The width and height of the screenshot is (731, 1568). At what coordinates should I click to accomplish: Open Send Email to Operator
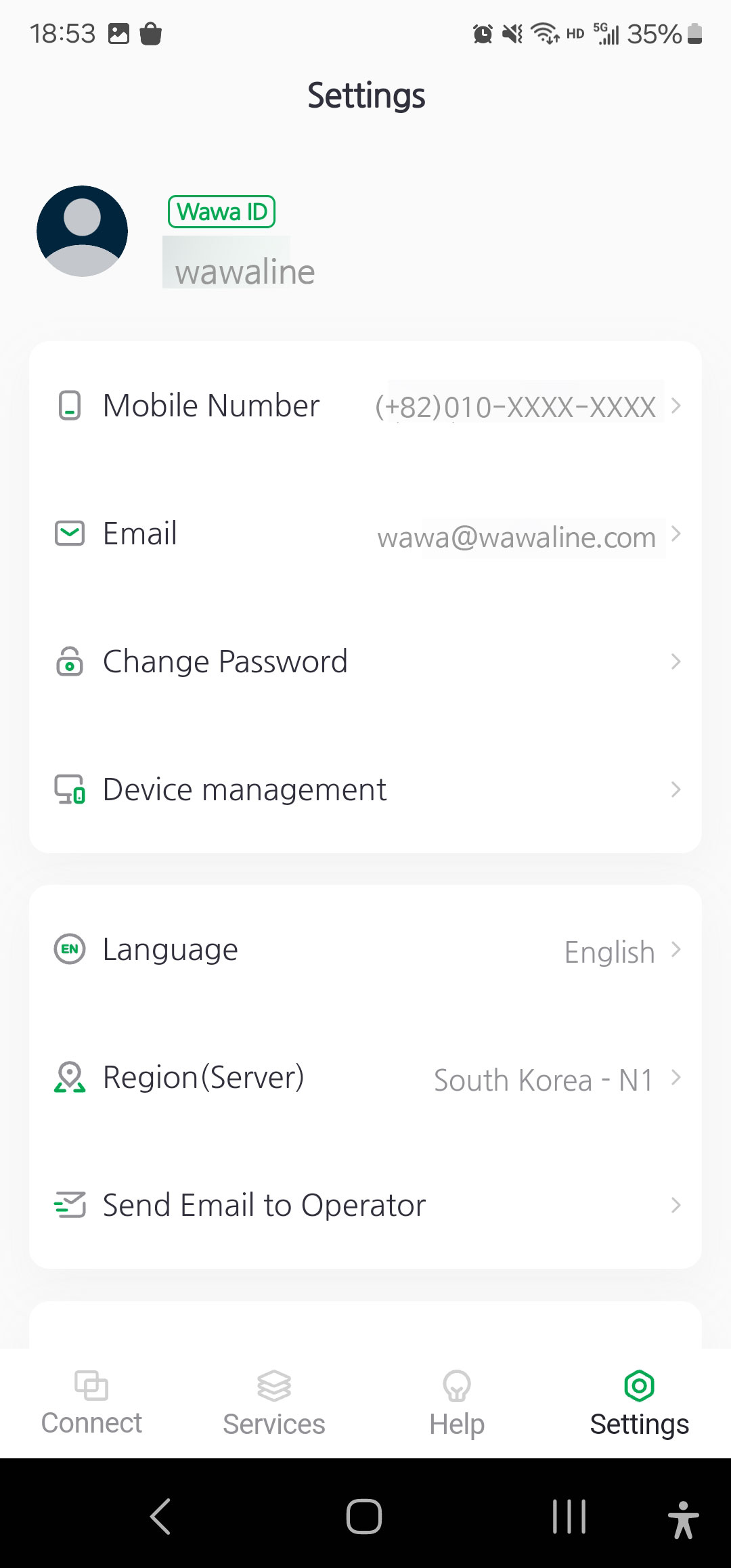coord(365,1205)
